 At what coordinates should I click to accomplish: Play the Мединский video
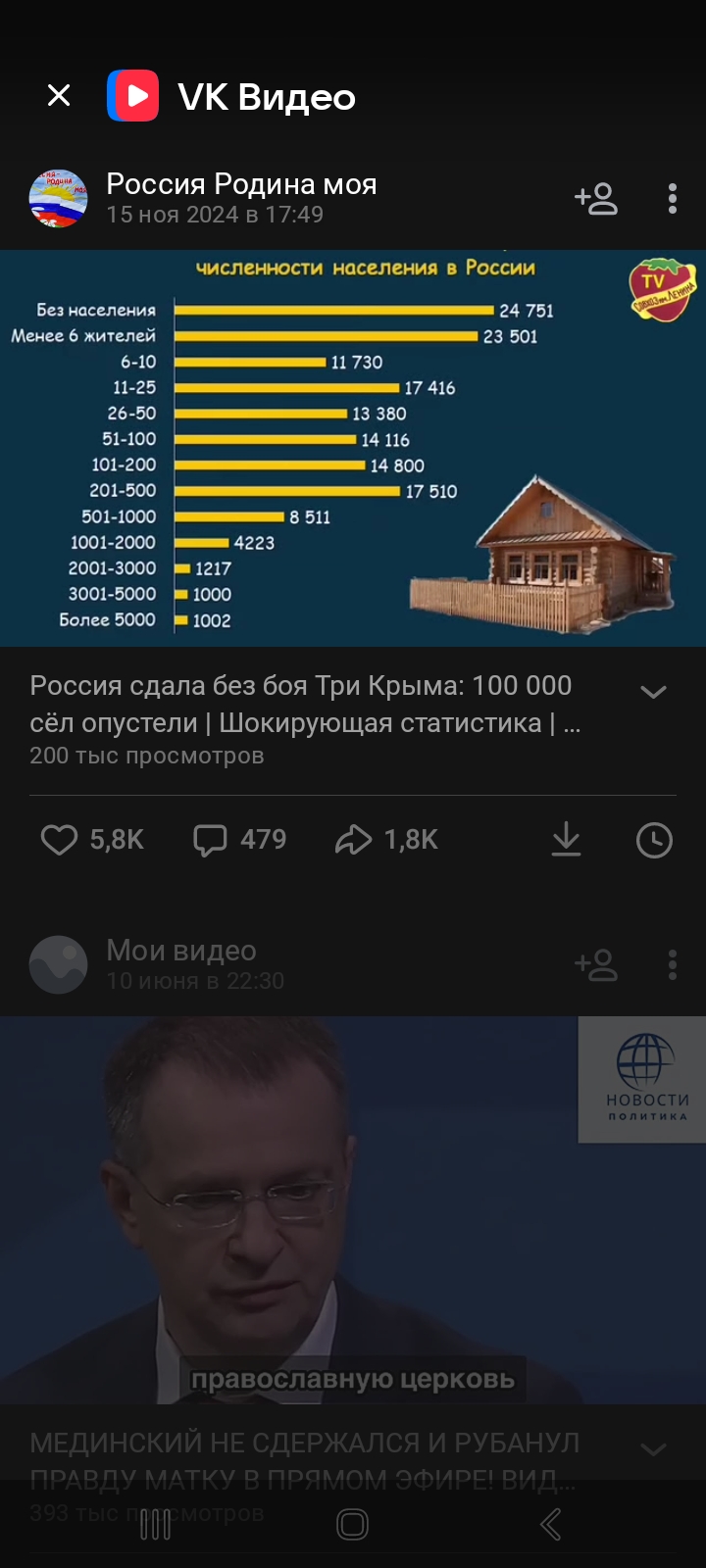point(353,1210)
